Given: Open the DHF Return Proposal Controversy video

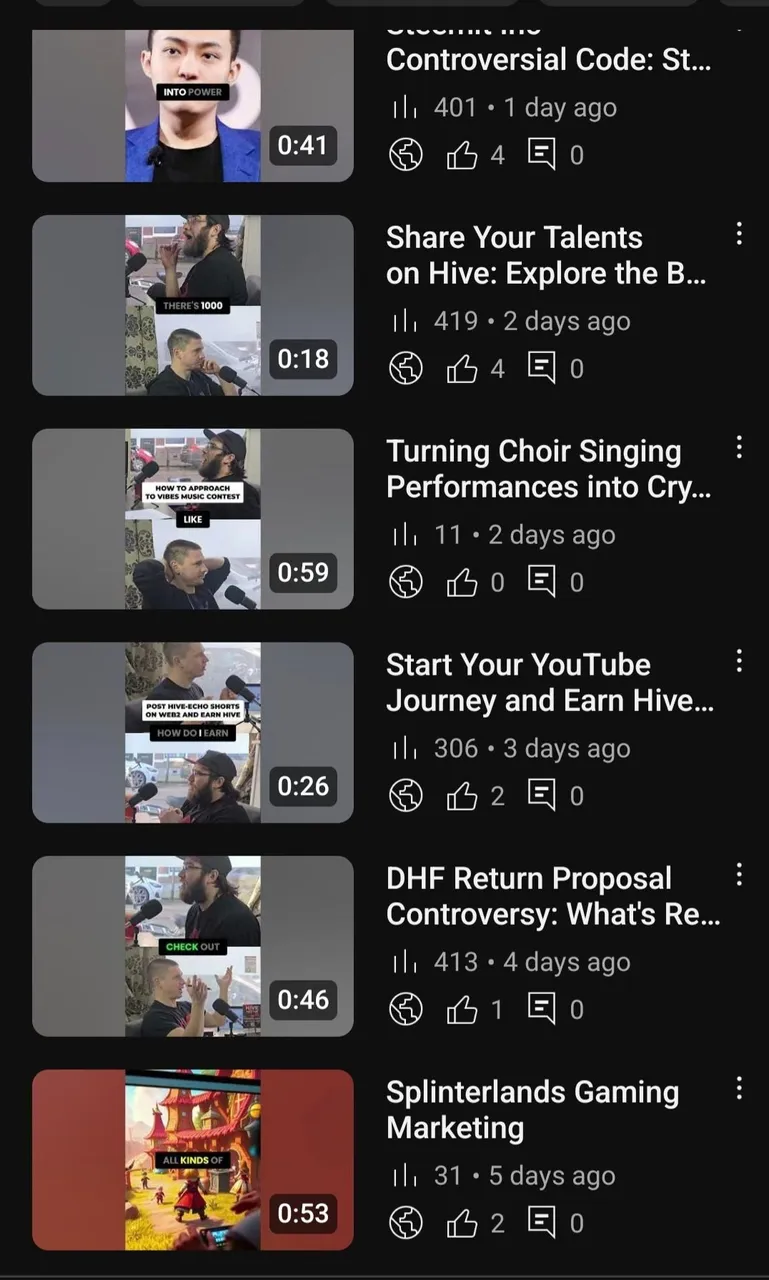Looking at the screenshot, I should 193,946.
